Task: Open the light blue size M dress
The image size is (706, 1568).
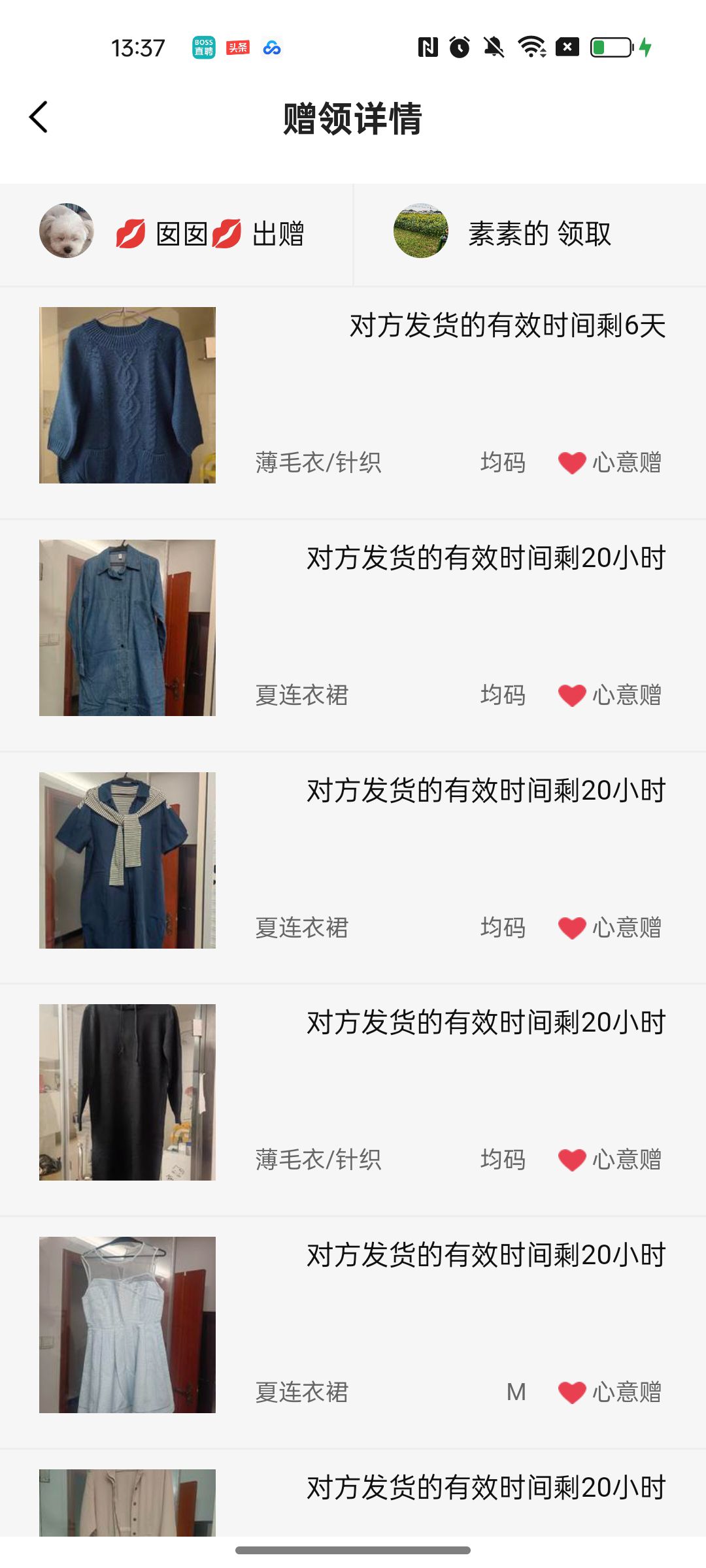Action: click(127, 1325)
